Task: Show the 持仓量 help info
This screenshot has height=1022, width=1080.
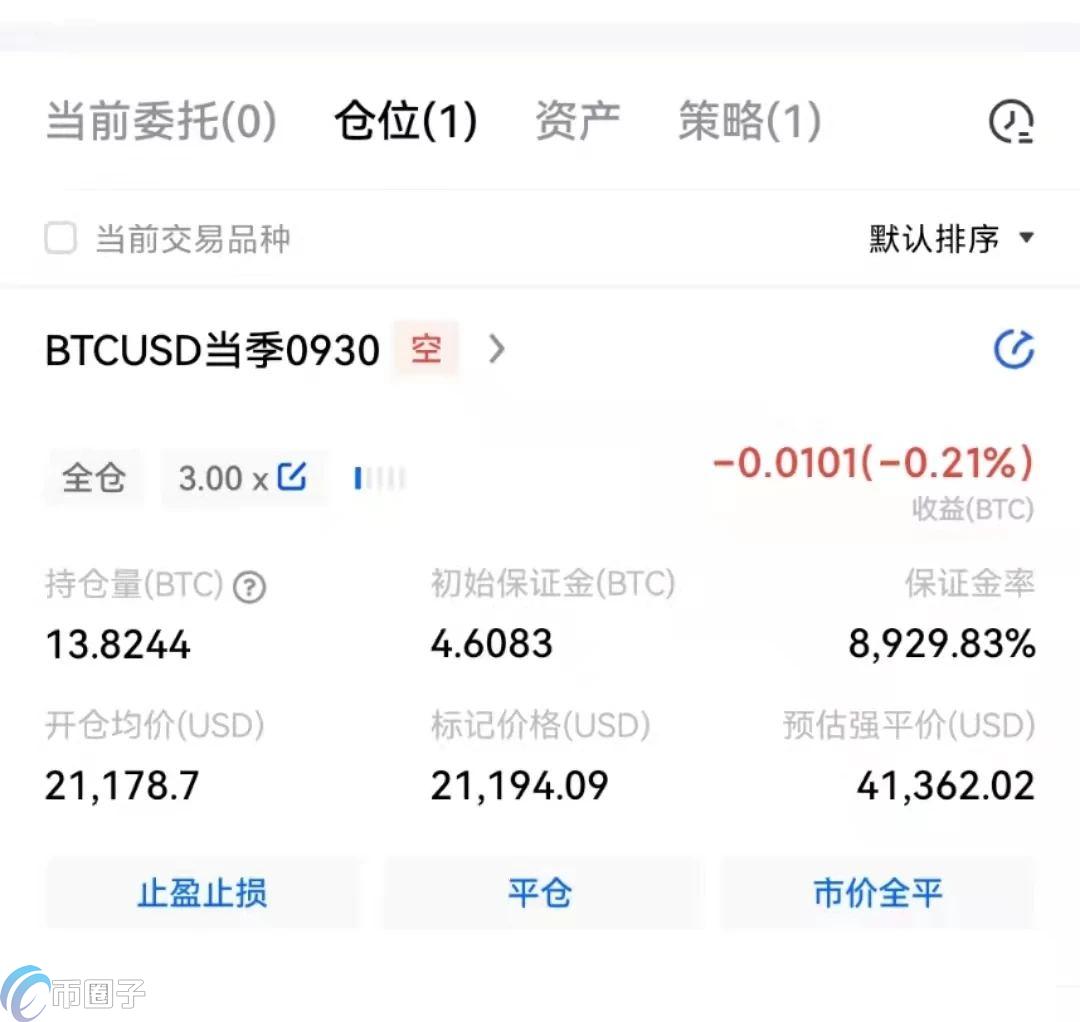Action: [x=249, y=587]
